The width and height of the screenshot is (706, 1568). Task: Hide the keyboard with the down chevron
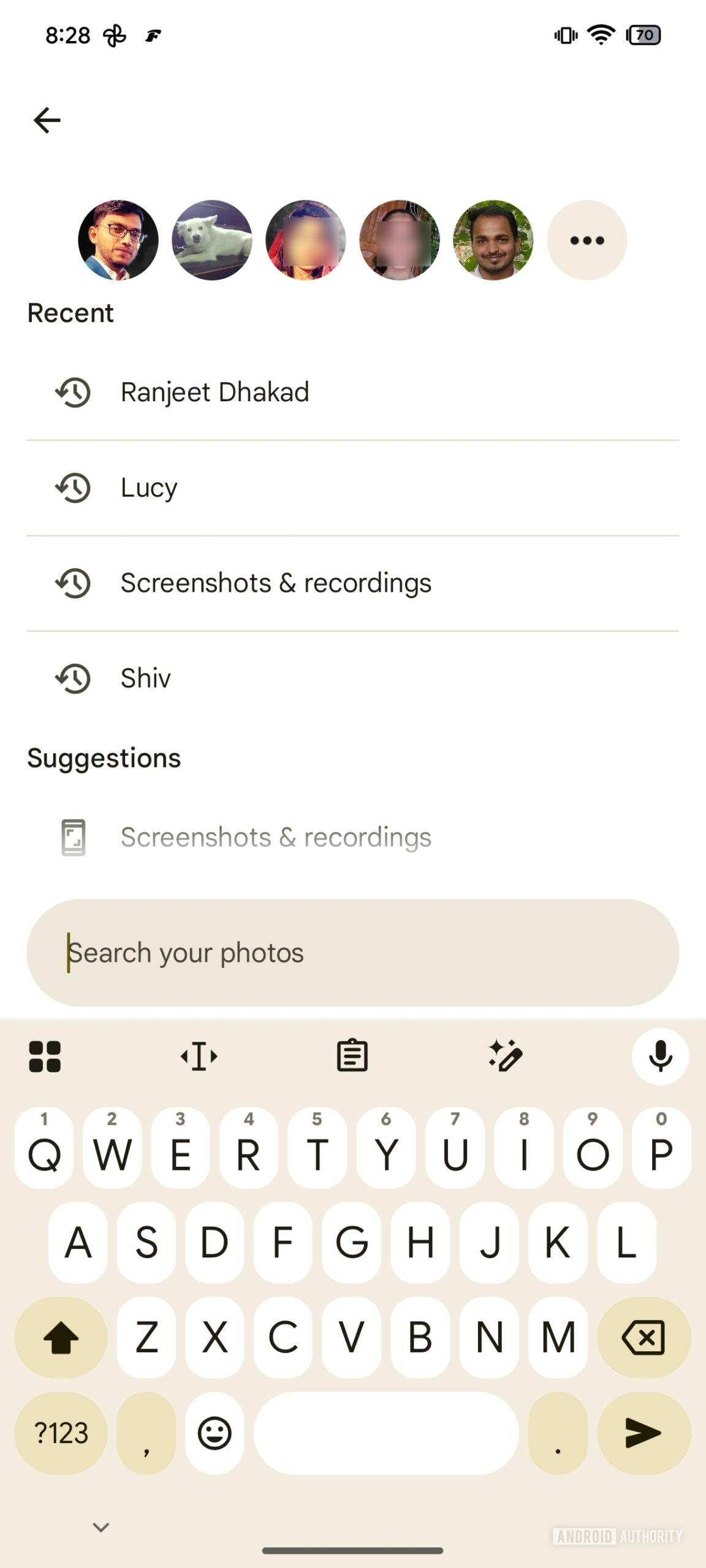click(101, 1527)
